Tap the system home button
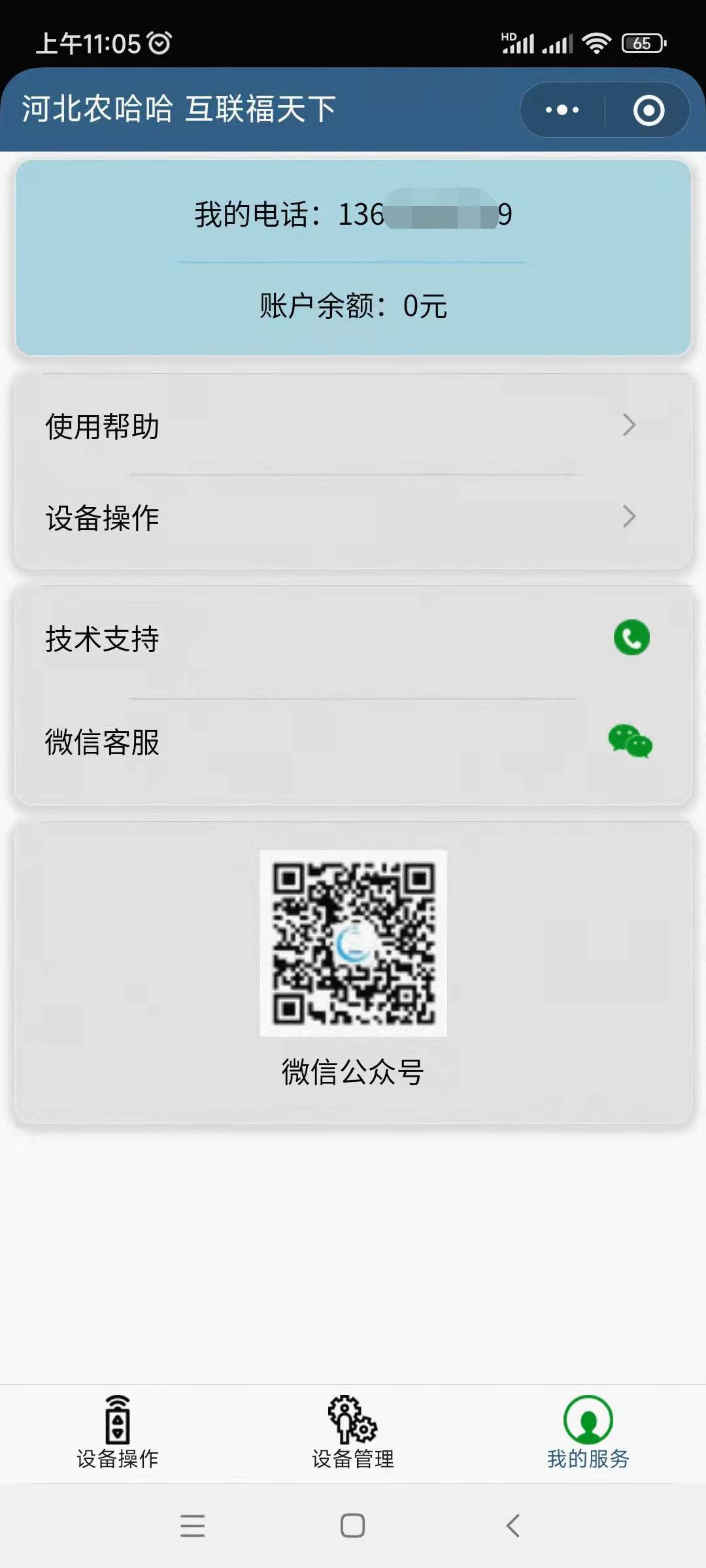 point(353,1526)
